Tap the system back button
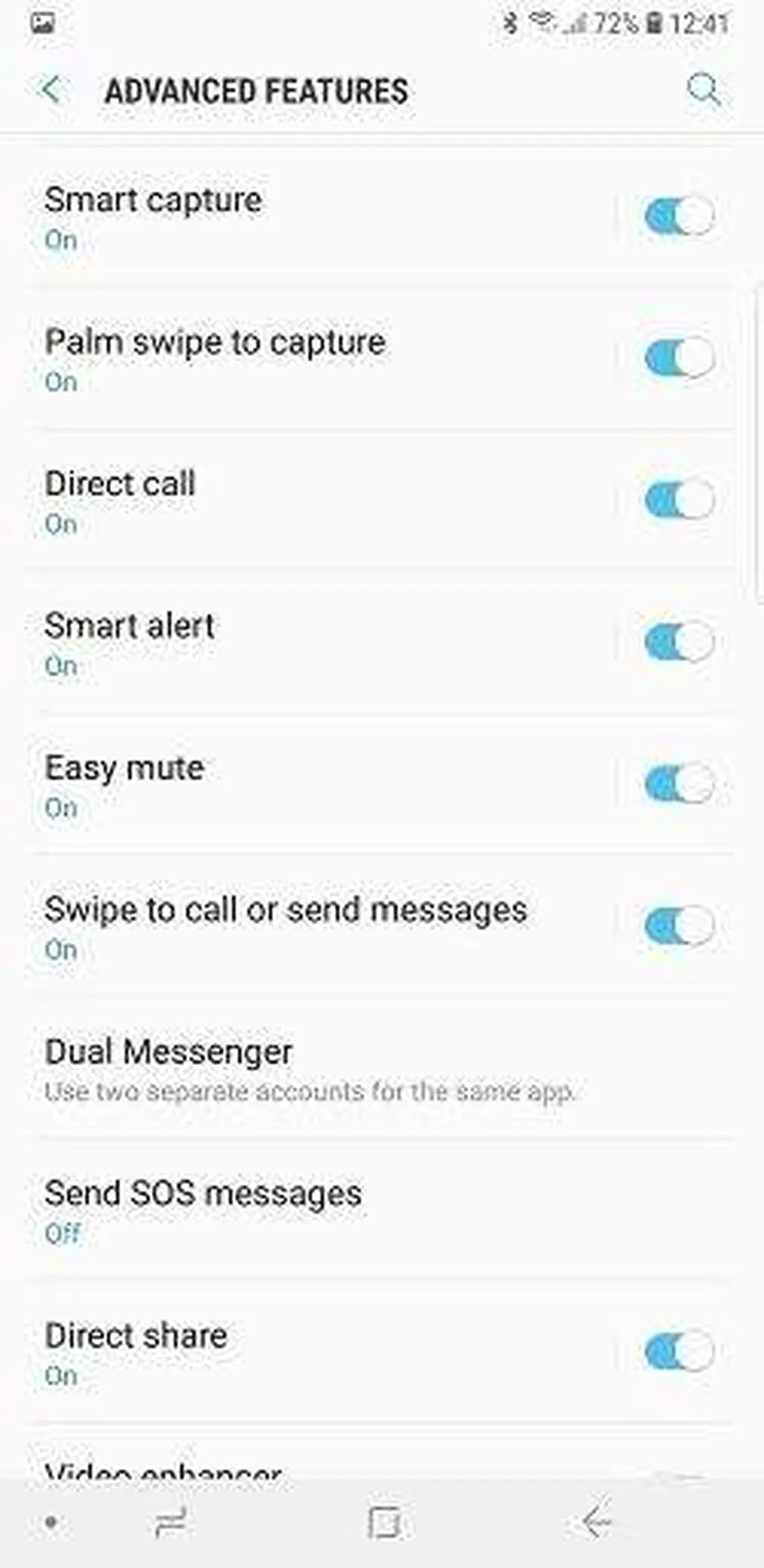The width and height of the screenshot is (764, 1568). tap(597, 1522)
